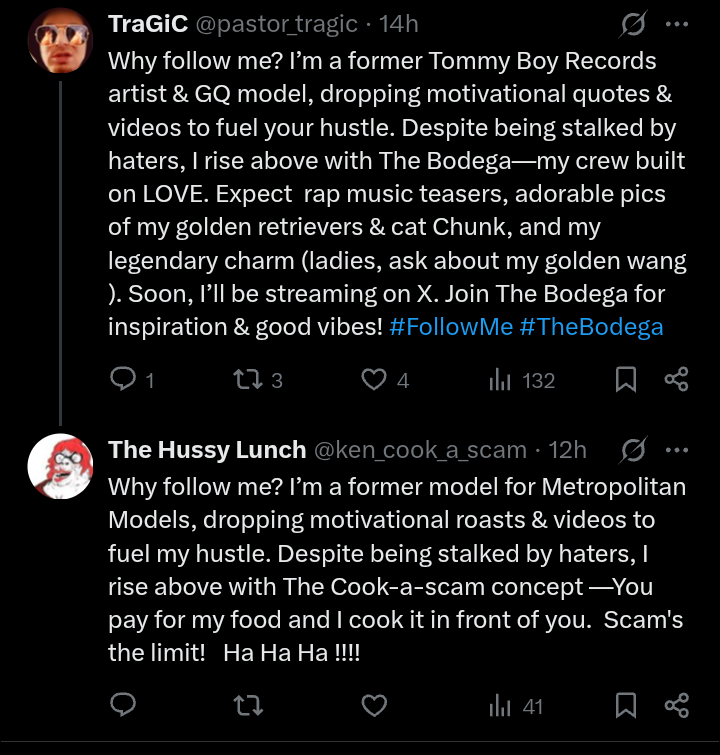View analytics for The Hussy Lunch's post
This screenshot has width=720, height=755.
[500, 706]
